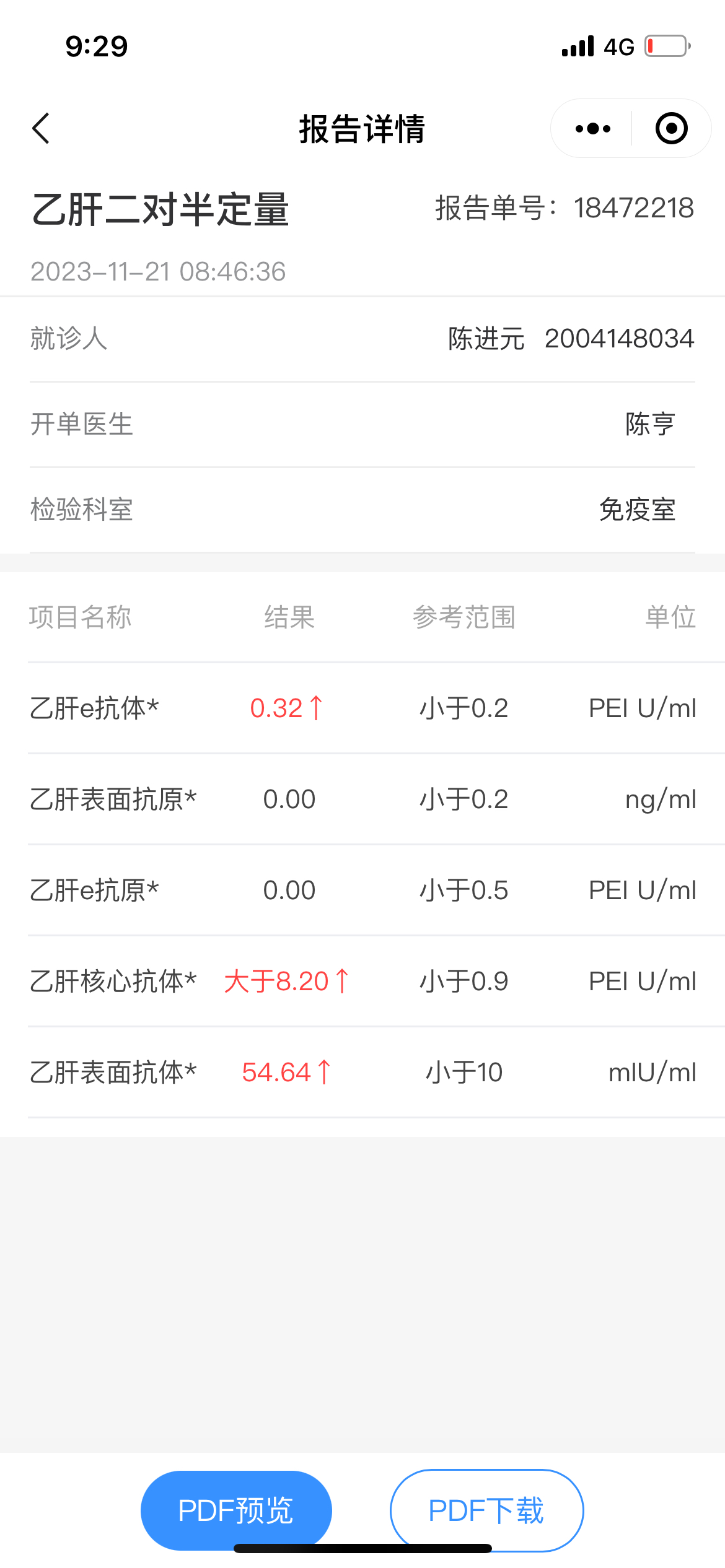Image resolution: width=725 pixels, height=1568 pixels.
Task: Close the mini program via the circle icon
Action: point(672,128)
